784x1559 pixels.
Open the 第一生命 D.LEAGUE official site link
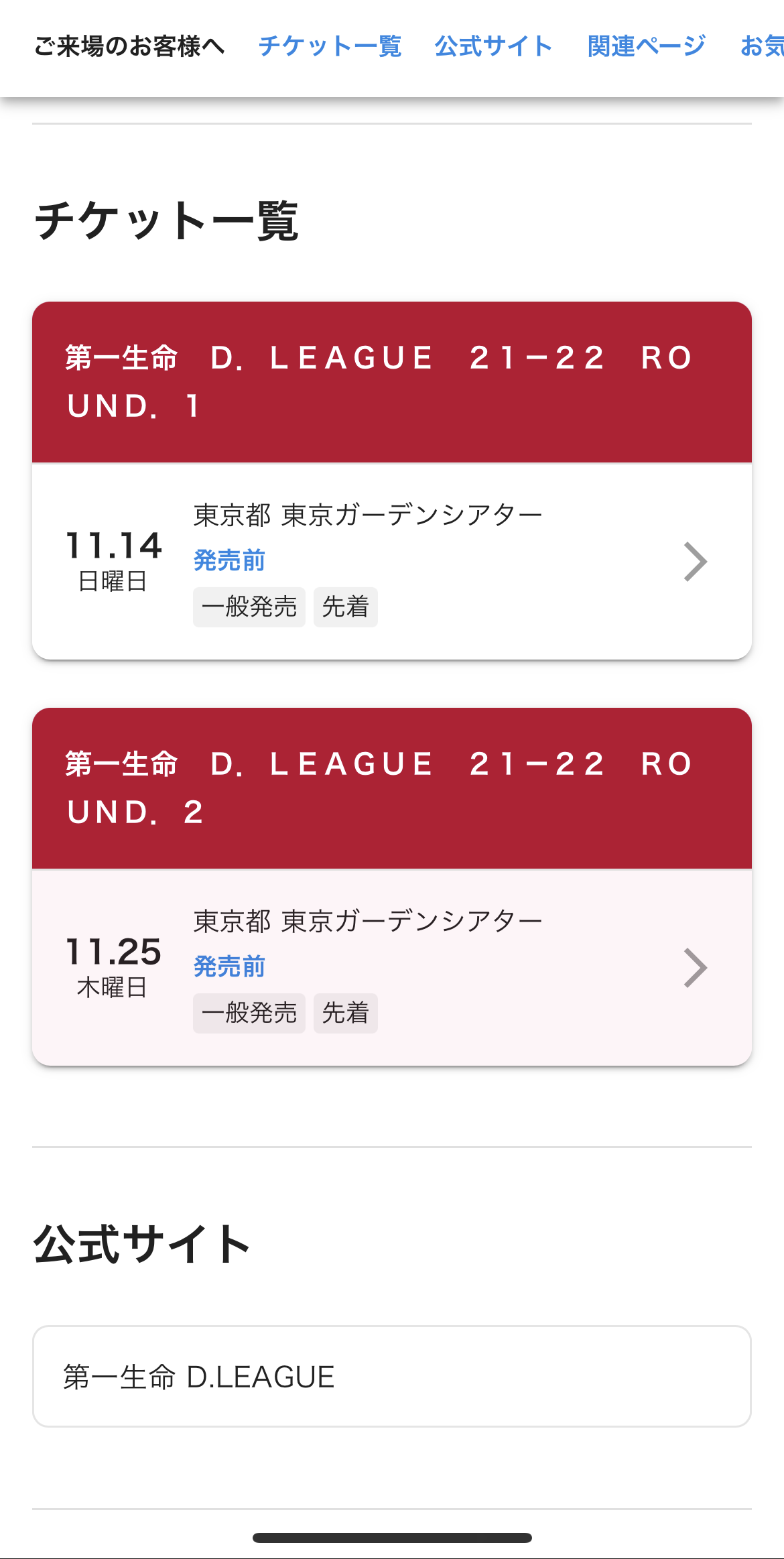pyautogui.click(x=391, y=1377)
